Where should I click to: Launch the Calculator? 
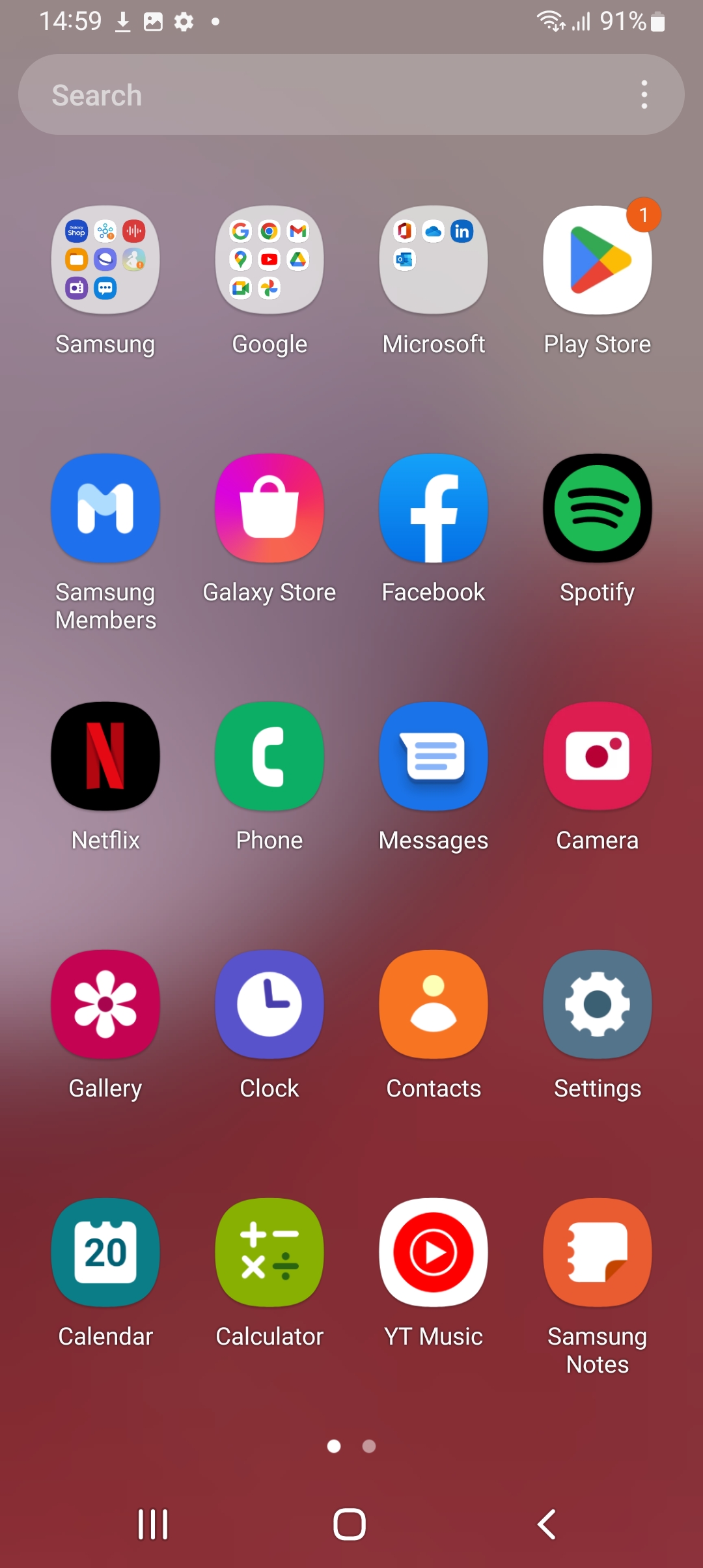[x=269, y=1252]
